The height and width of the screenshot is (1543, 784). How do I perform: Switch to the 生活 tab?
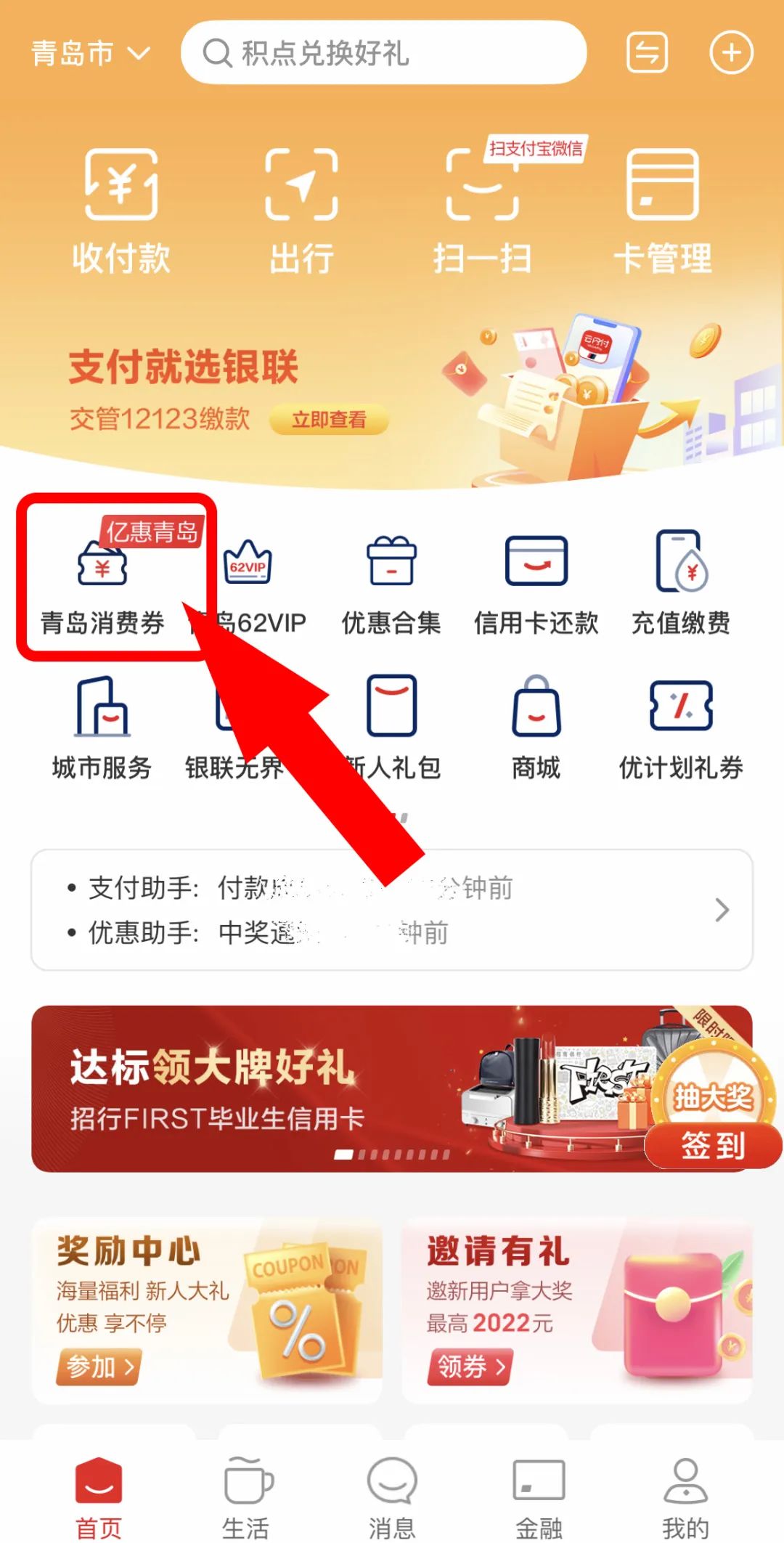(245, 1497)
